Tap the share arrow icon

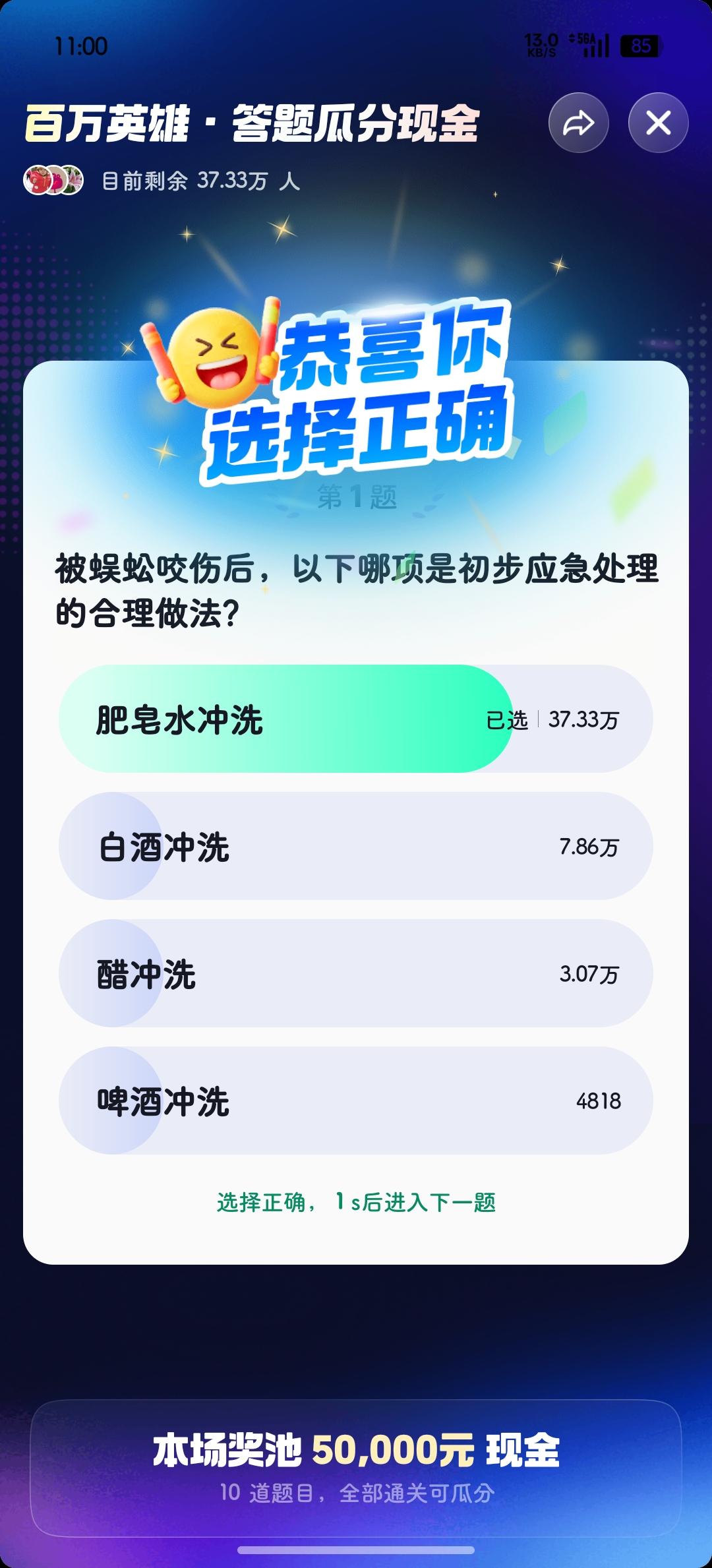579,123
